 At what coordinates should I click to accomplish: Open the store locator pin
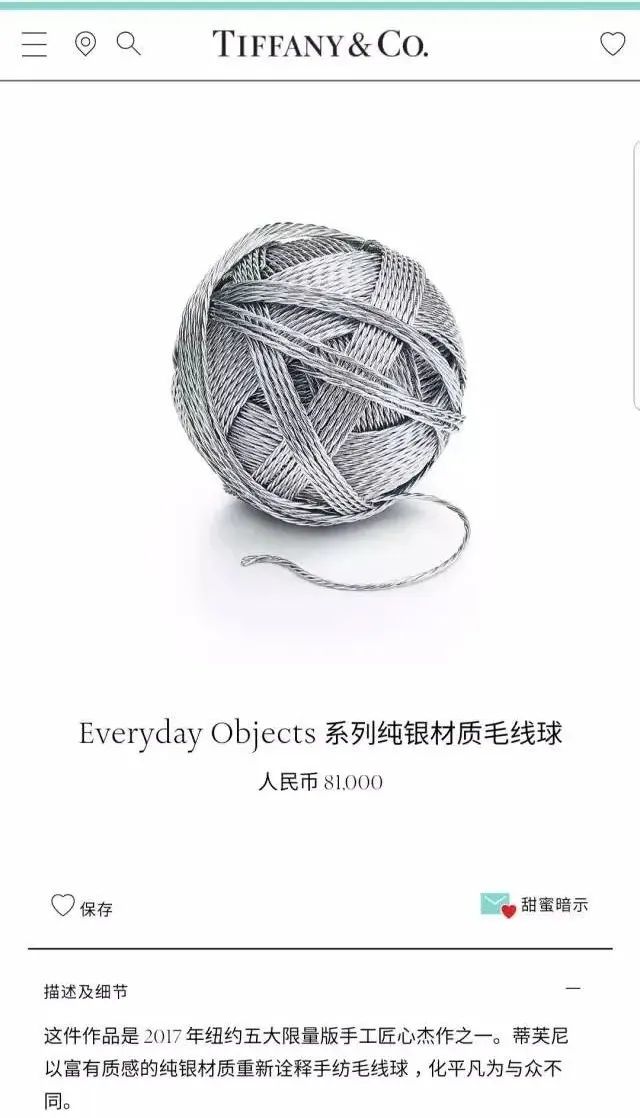coord(86,44)
